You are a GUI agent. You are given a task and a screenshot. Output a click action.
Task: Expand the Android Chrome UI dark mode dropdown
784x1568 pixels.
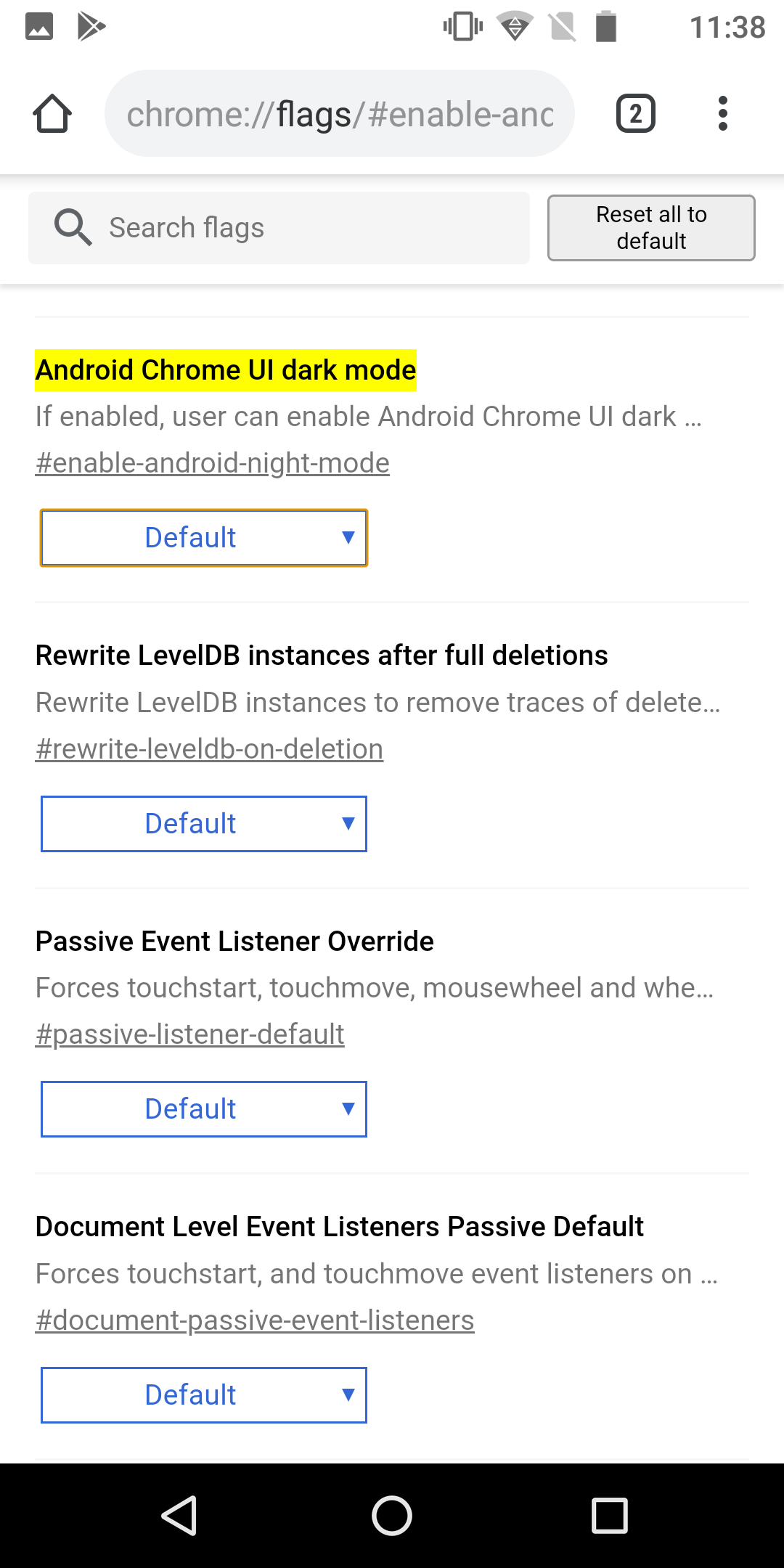point(204,538)
